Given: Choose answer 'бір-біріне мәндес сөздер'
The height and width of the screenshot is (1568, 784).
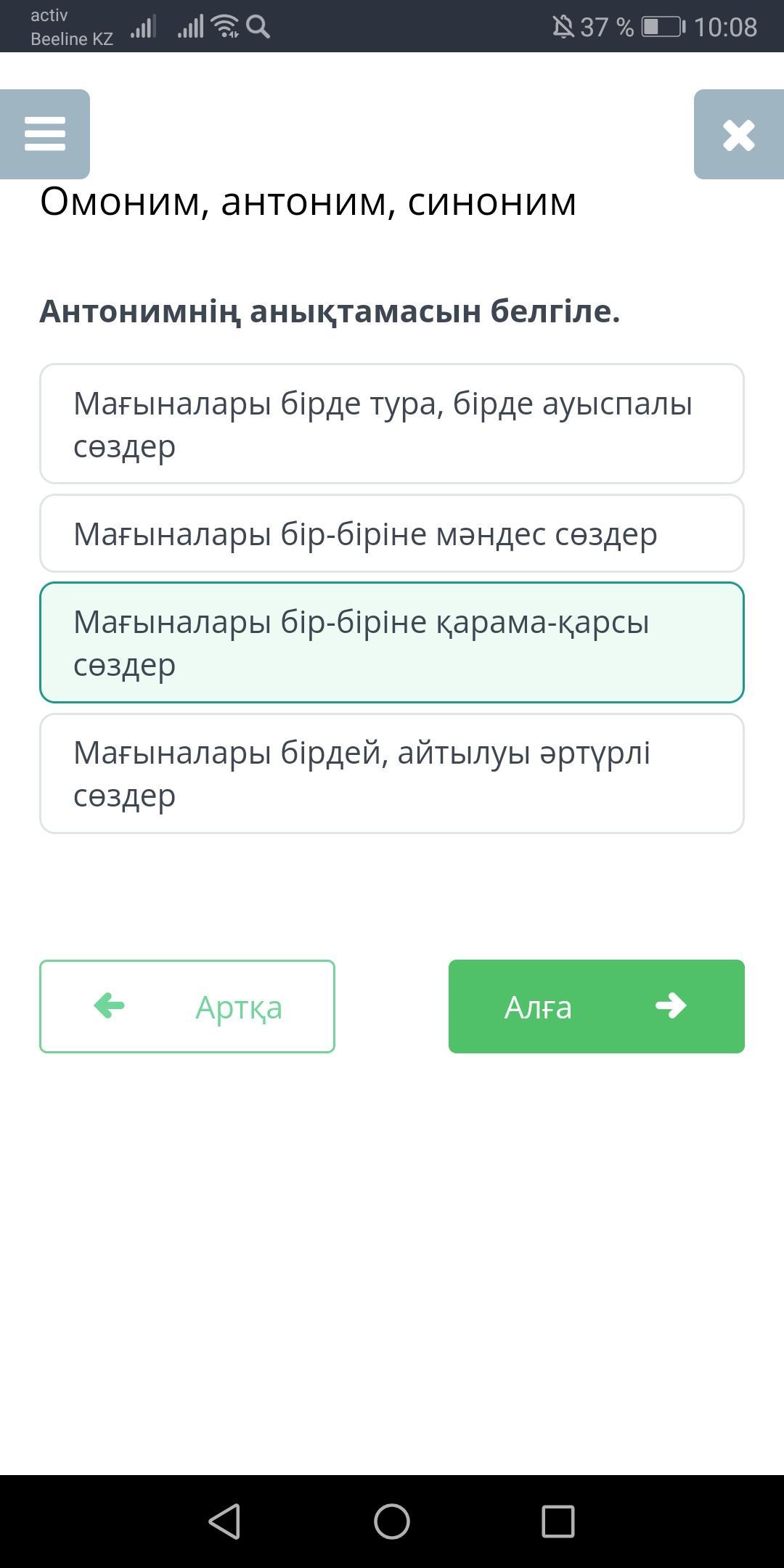Looking at the screenshot, I should click(392, 534).
